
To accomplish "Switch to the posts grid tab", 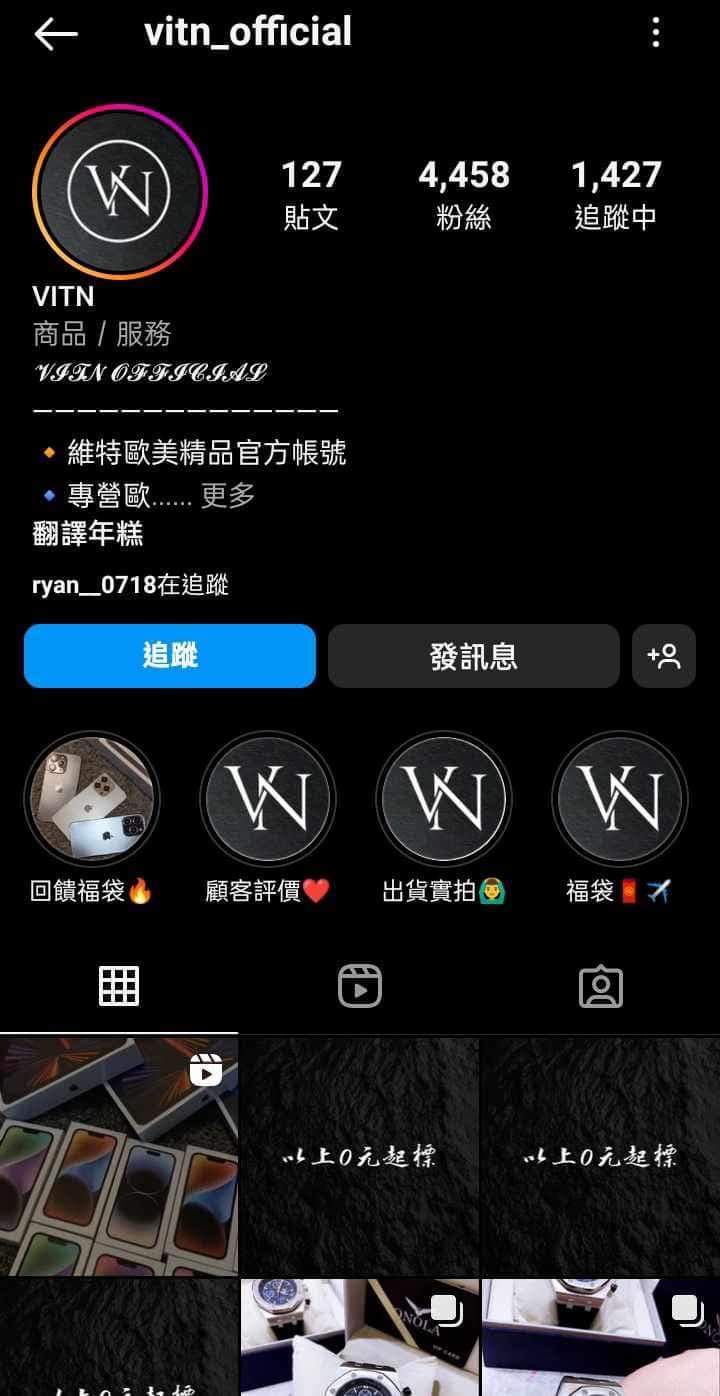I will [x=119, y=987].
